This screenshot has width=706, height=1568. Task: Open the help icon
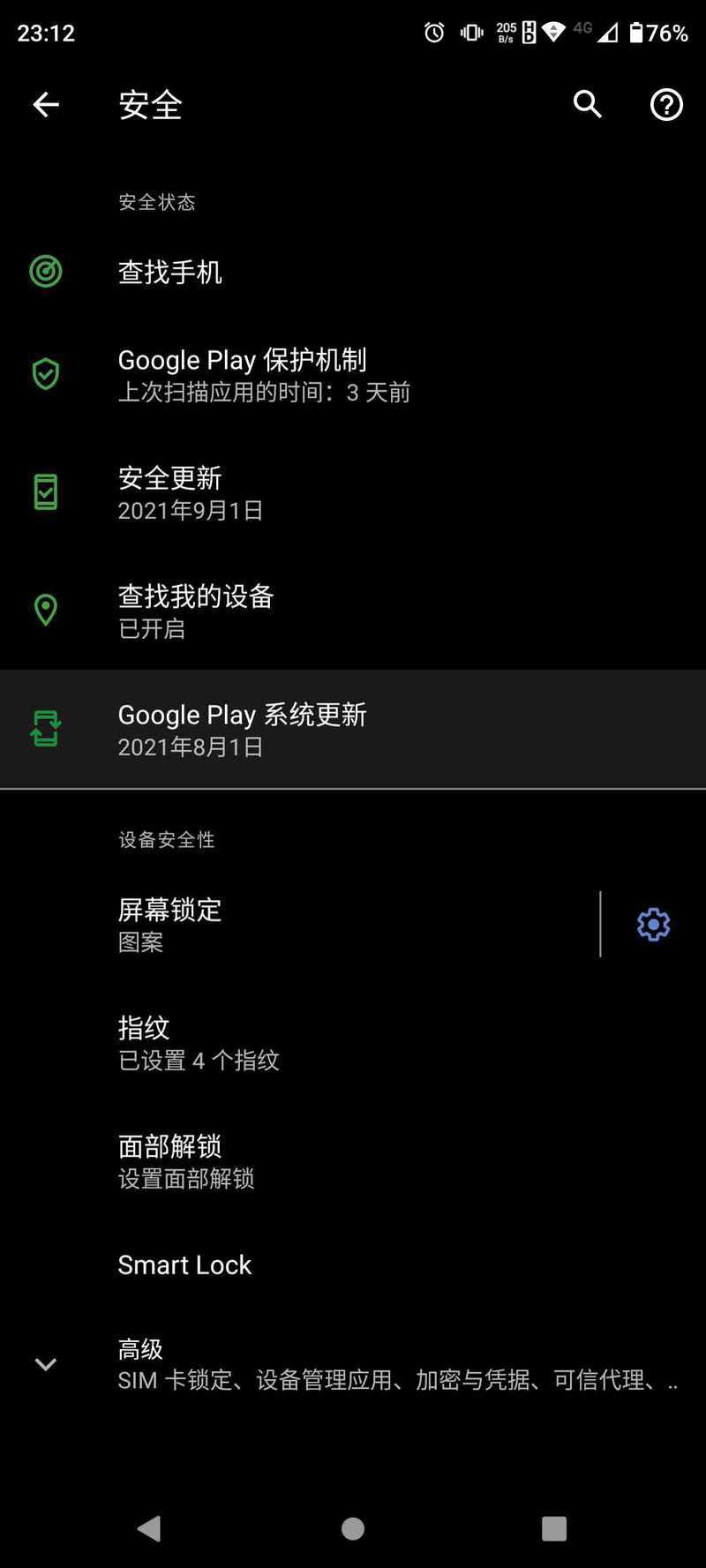pyautogui.click(x=666, y=105)
